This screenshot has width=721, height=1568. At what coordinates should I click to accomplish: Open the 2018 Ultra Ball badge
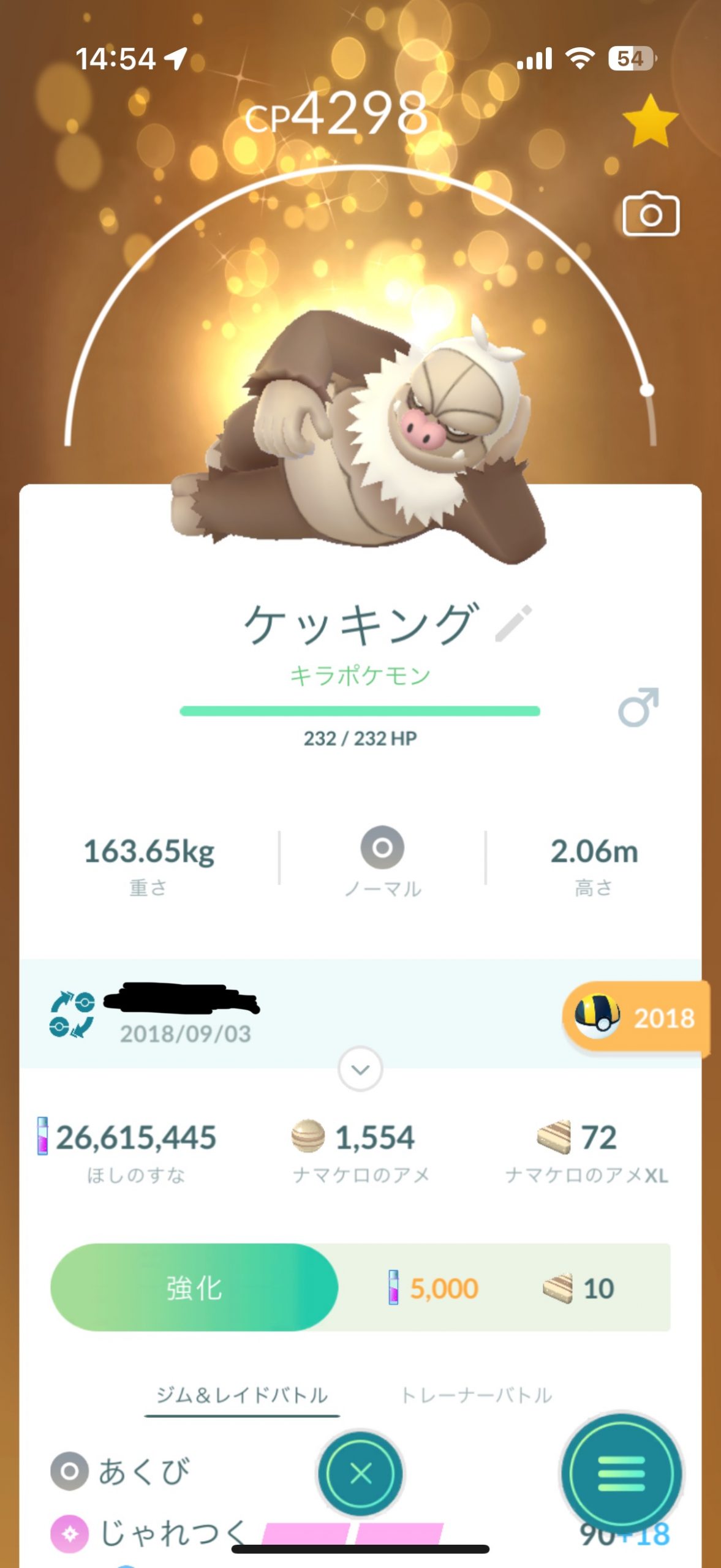point(636,1018)
